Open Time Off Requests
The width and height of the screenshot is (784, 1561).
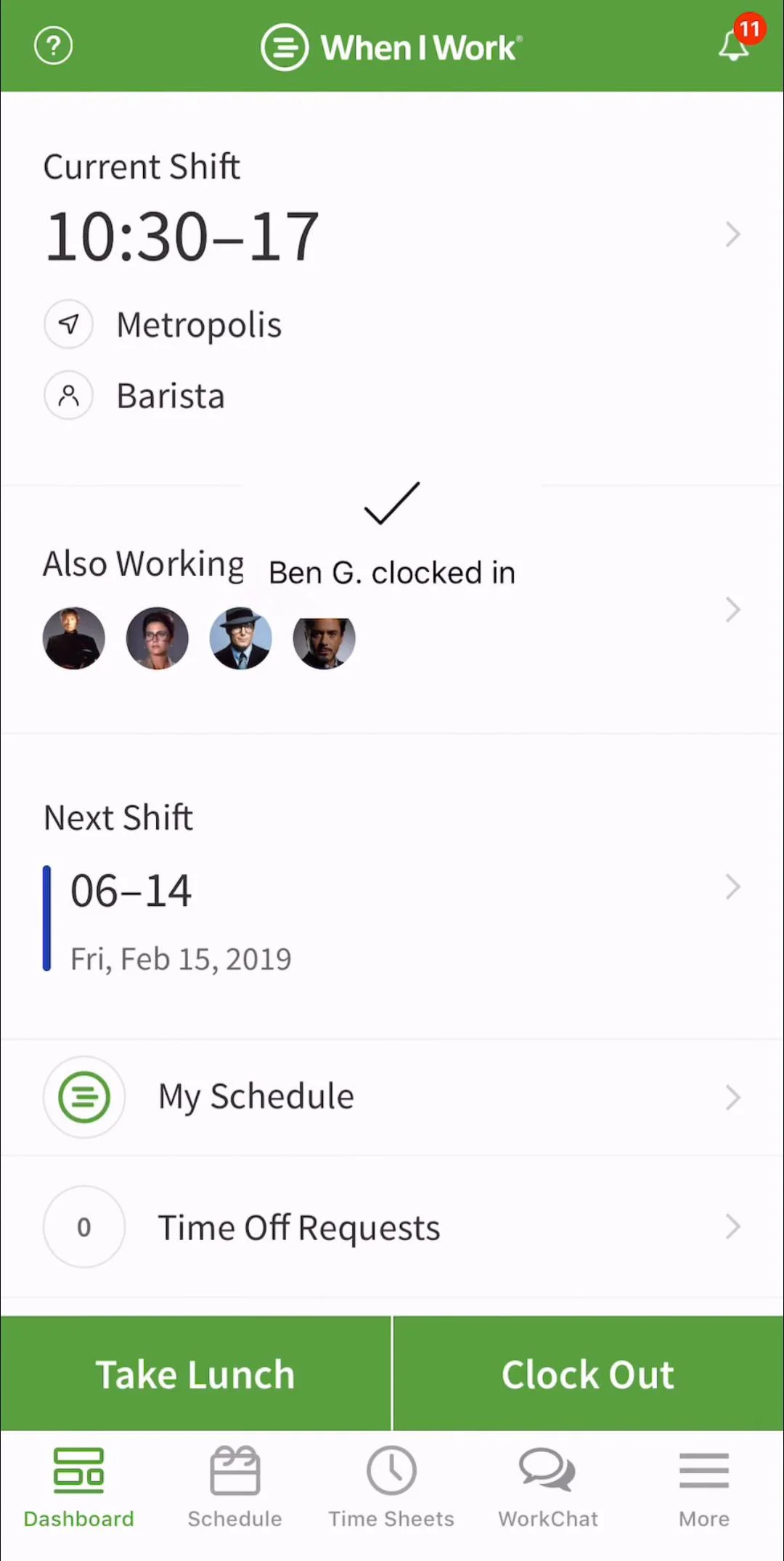pos(392,1227)
